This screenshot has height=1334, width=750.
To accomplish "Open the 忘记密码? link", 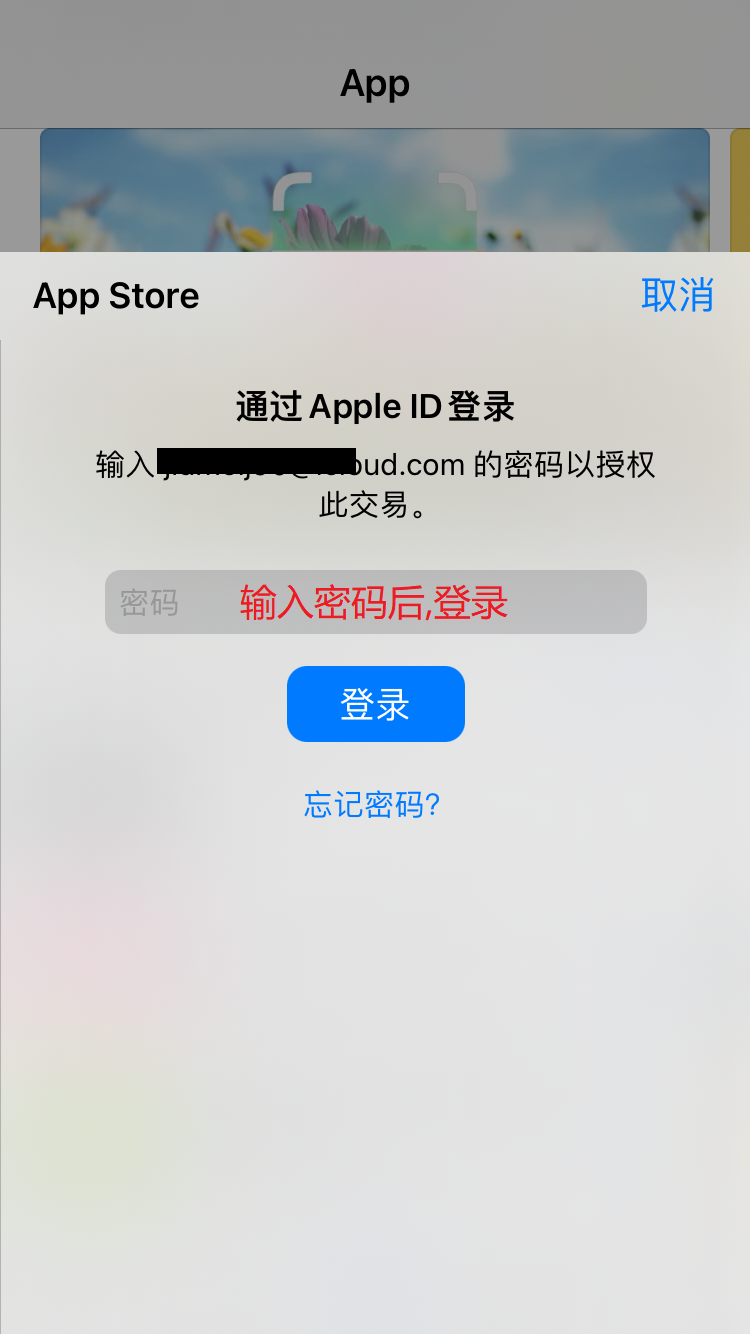I will click(x=372, y=804).
